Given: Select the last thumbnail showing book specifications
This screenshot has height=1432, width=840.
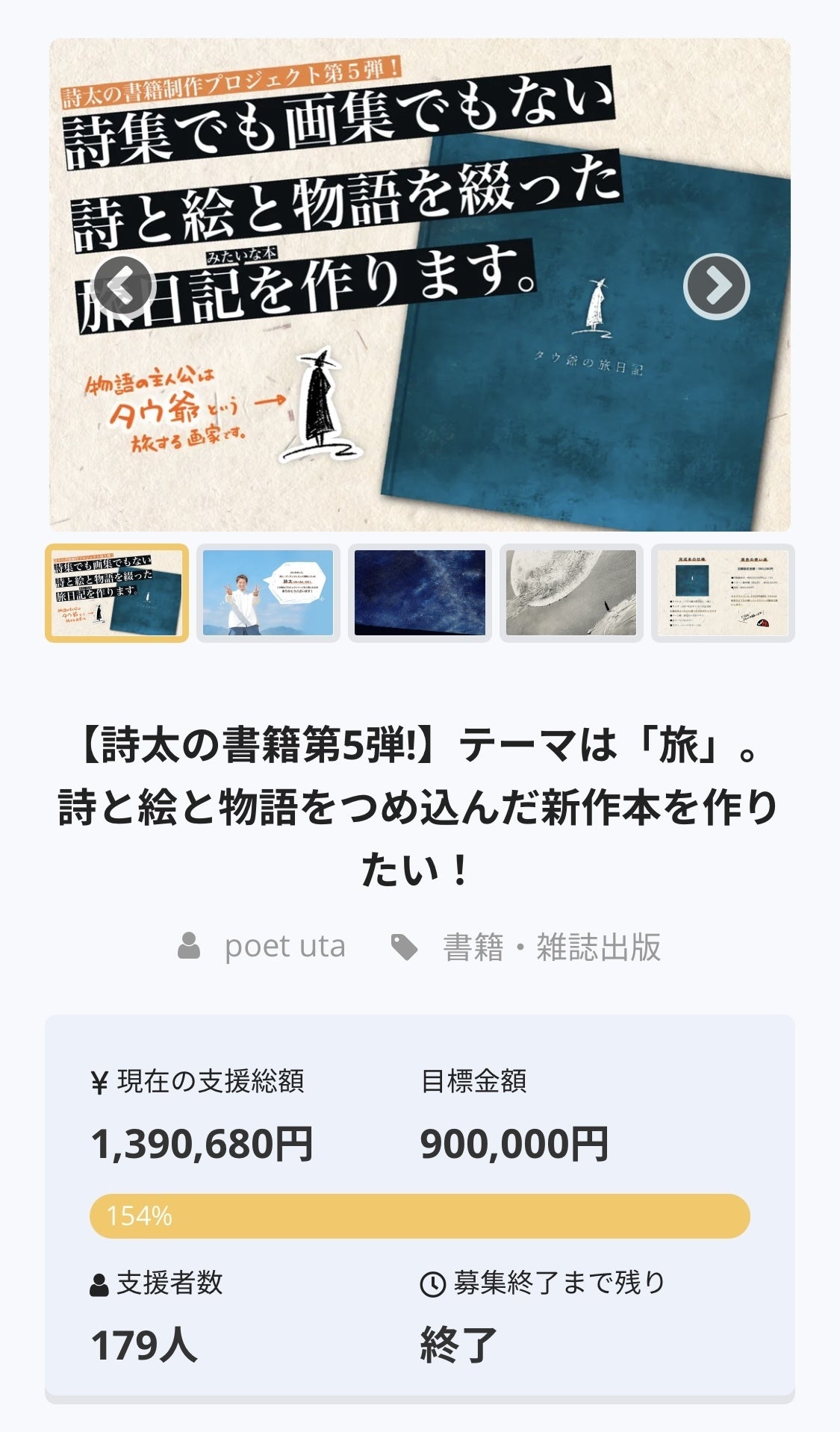Looking at the screenshot, I should click(723, 593).
